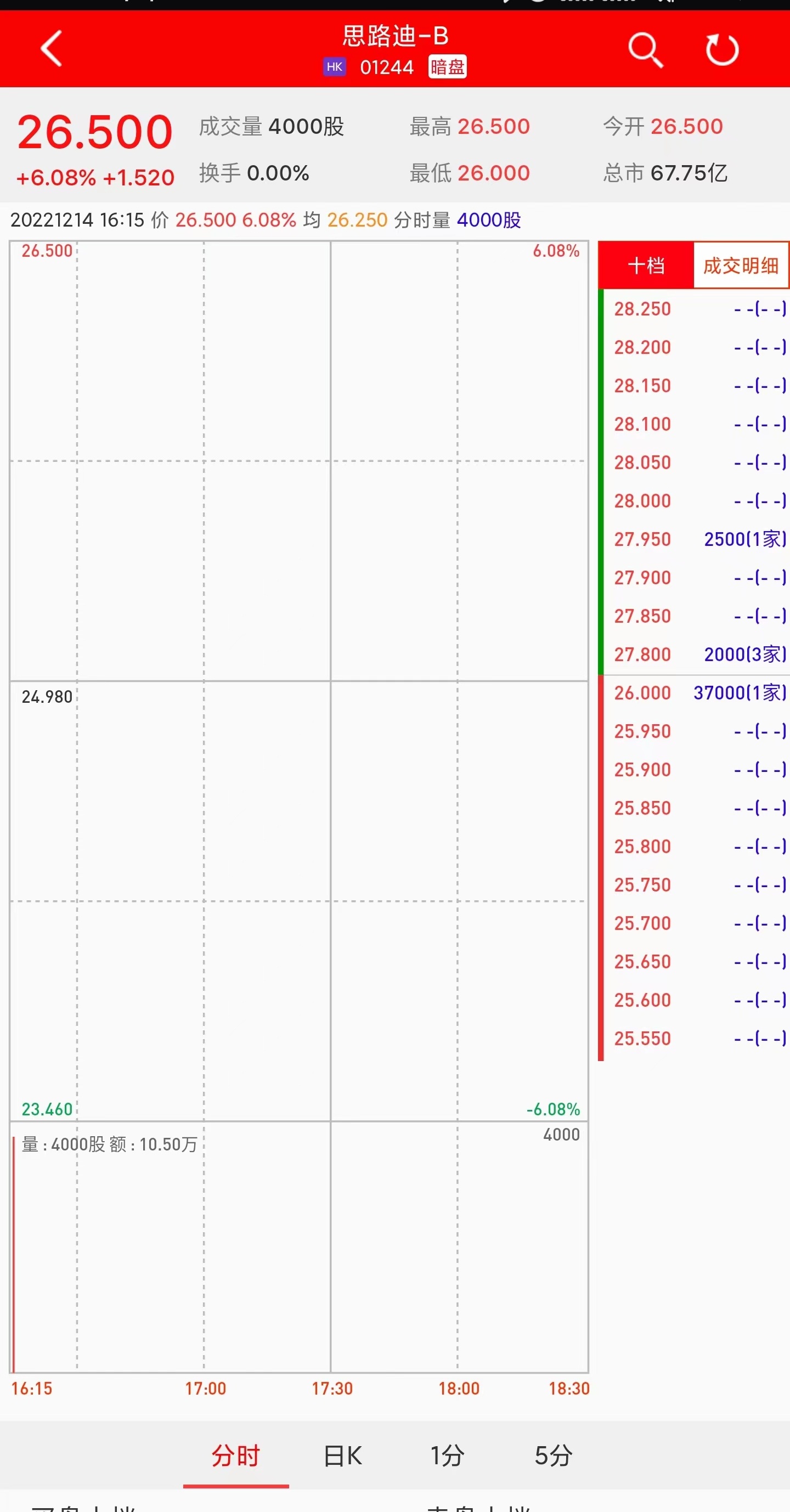
Task: Open the stock search magnifier
Action: (x=645, y=50)
